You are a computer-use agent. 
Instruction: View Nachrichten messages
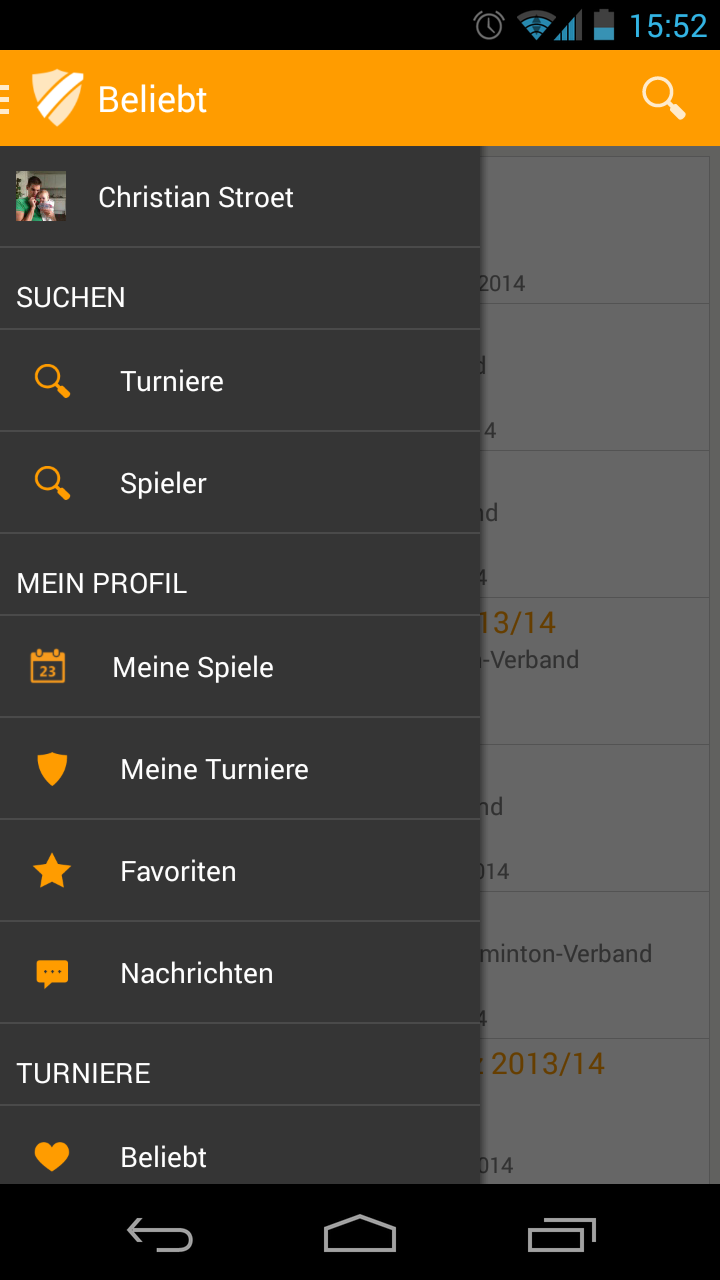click(196, 973)
